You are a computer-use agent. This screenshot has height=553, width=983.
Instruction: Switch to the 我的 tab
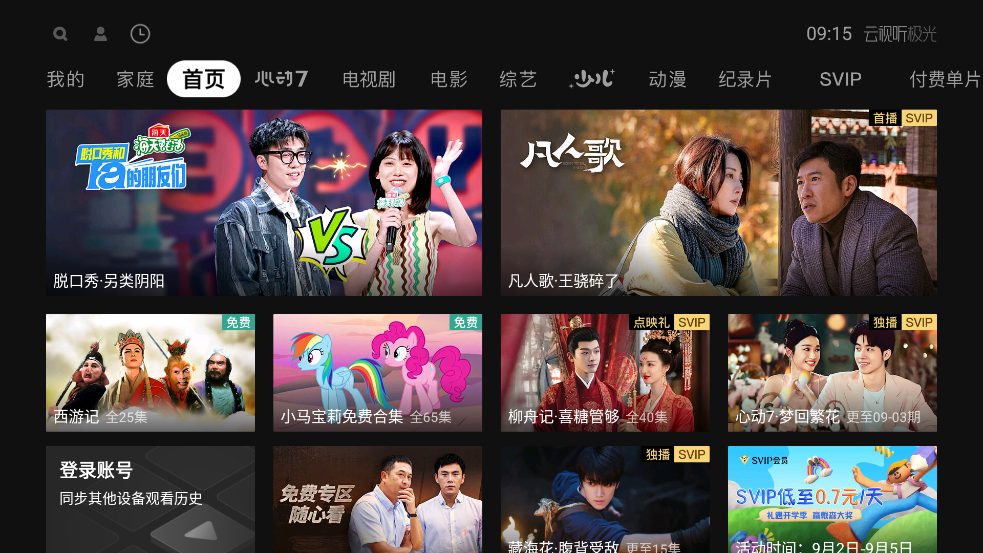click(66, 79)
